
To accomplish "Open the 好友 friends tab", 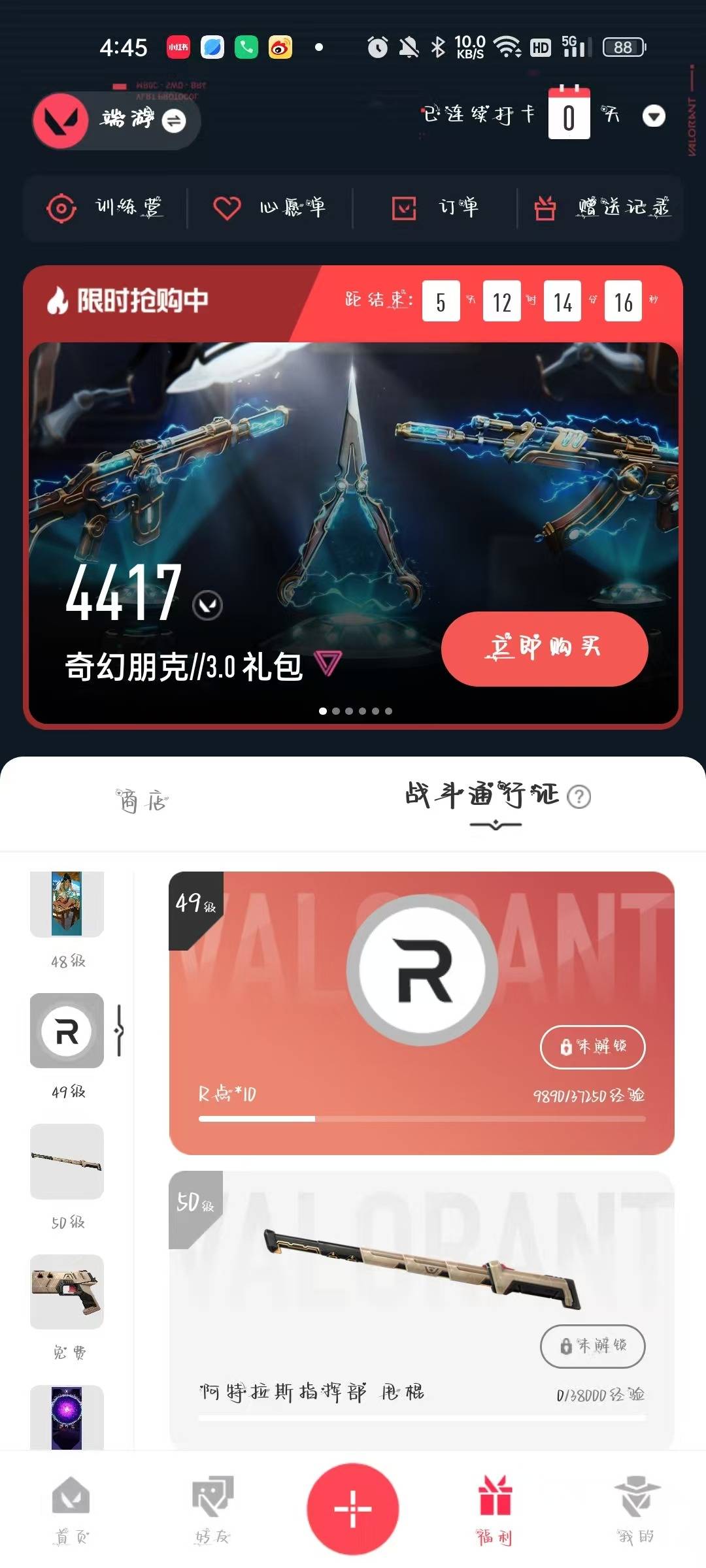I will click(212, 1509).
